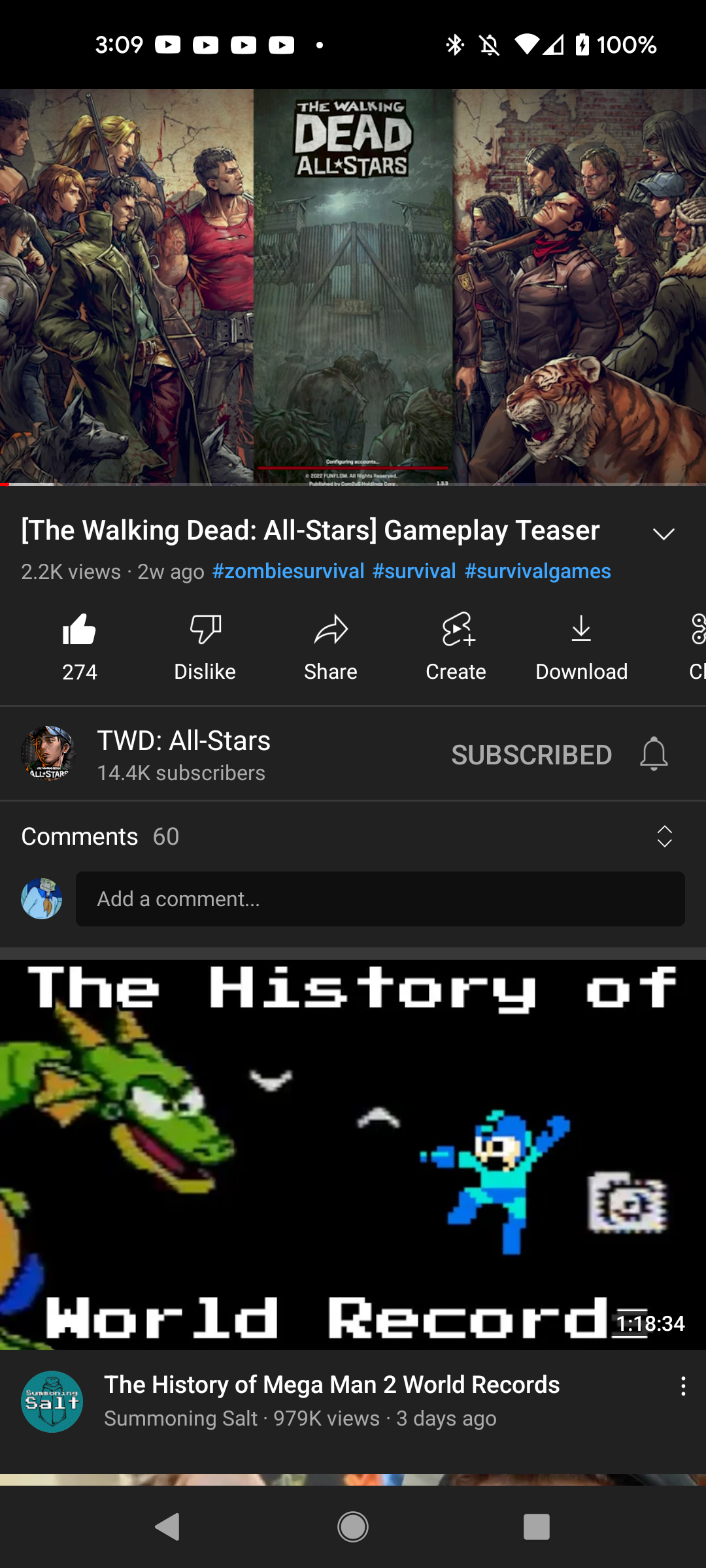Open the #survival hashtag
The height and width of the screenshot is (1568, 706).
click(414, 571)
